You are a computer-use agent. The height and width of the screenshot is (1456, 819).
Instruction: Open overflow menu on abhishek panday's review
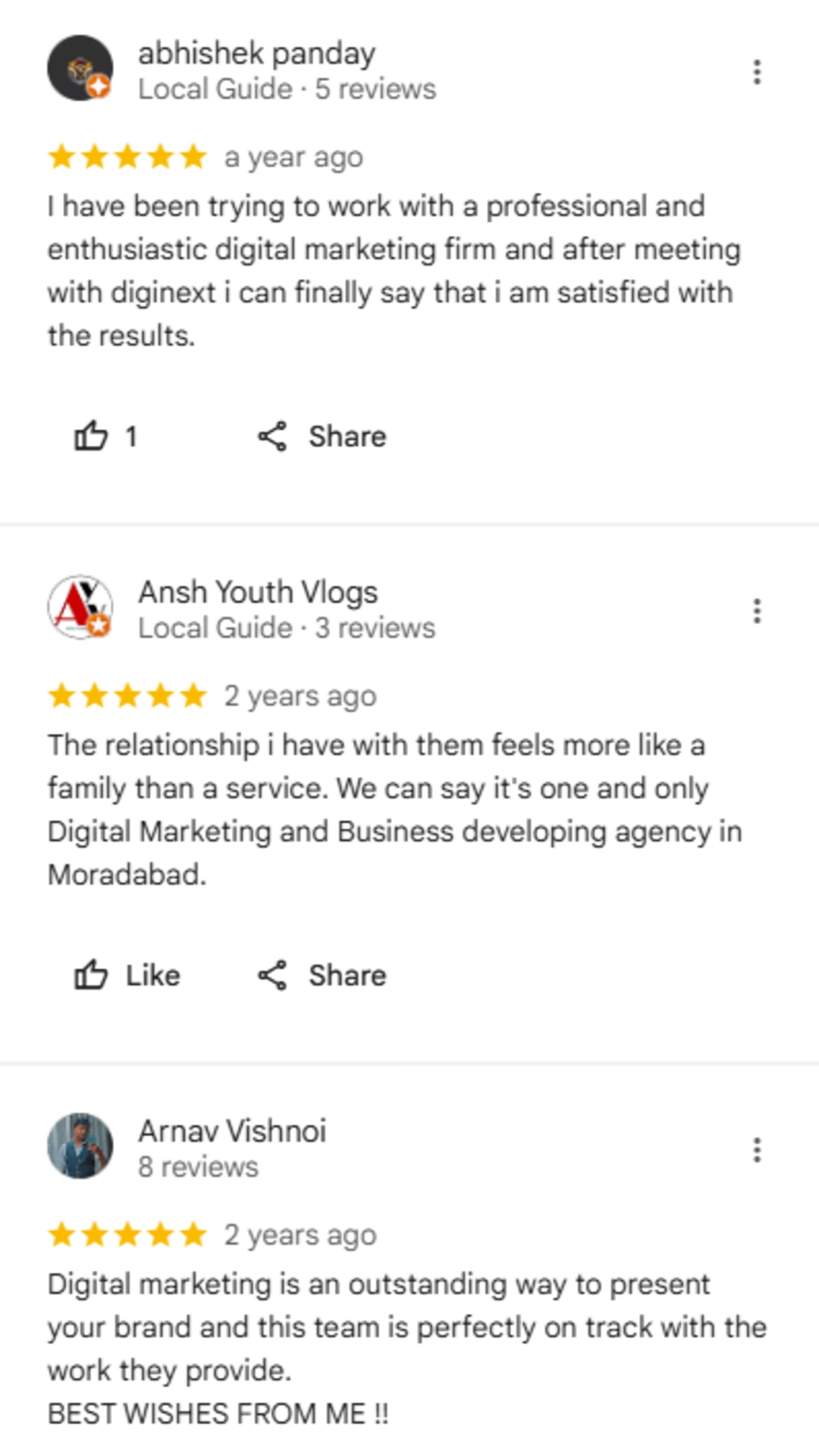(756, 72)
